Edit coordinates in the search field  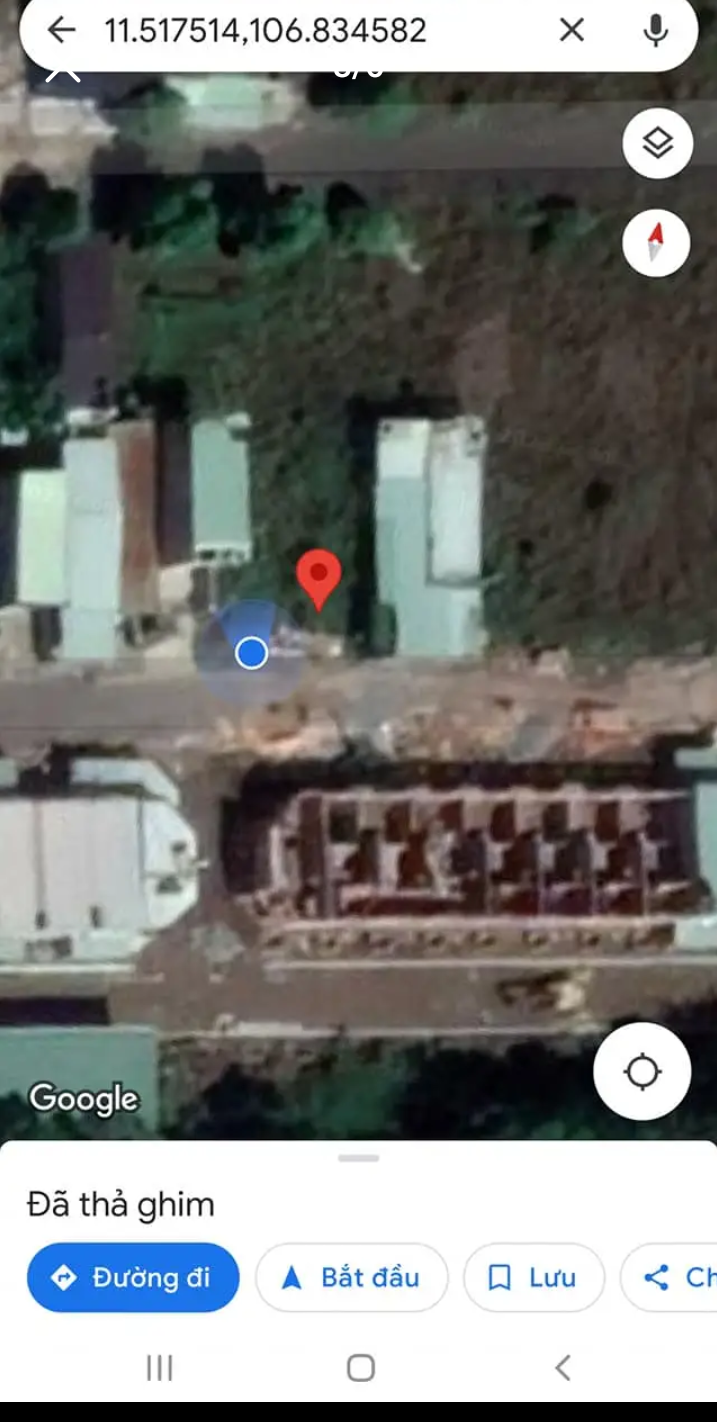(300, 31)
